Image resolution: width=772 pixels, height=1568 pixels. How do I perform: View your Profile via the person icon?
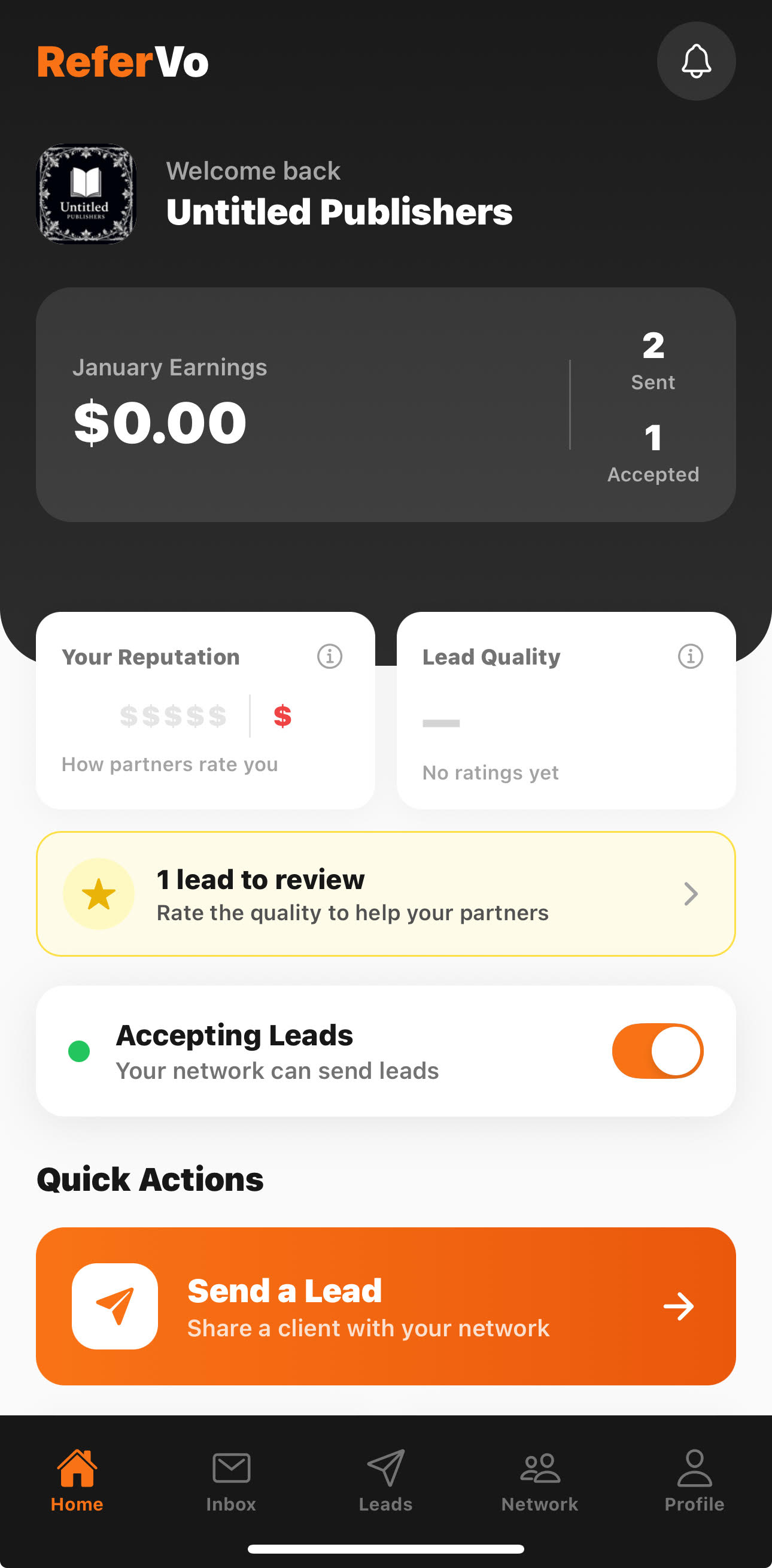[x=694, y=1467]
